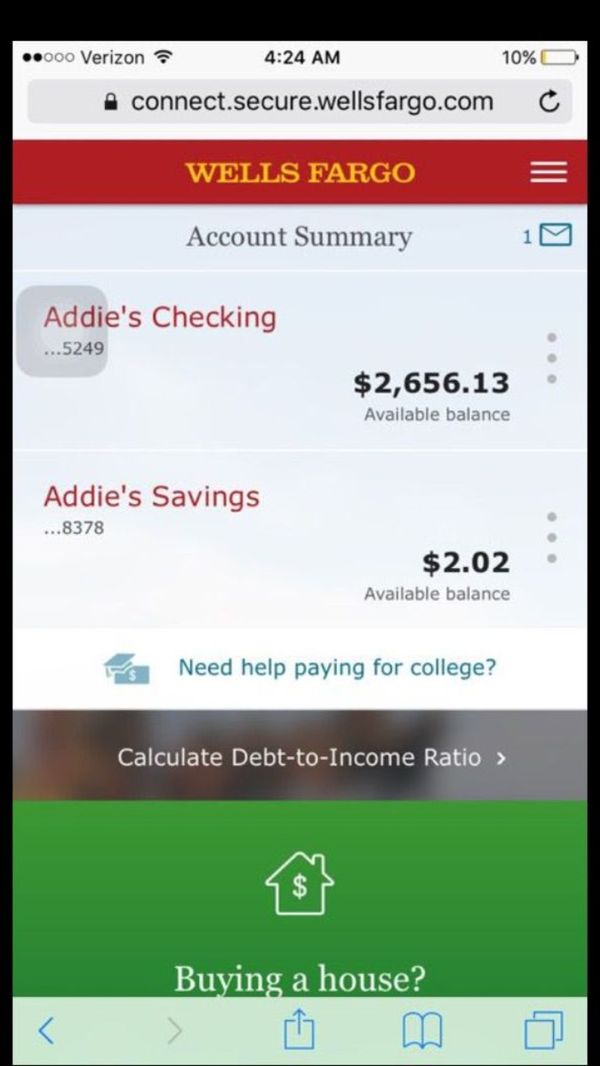Image resolution: width=600 pixels, height=1066 pixels.
Task: Open Safari bookmarks
Action: click(x=422, y=1031)
